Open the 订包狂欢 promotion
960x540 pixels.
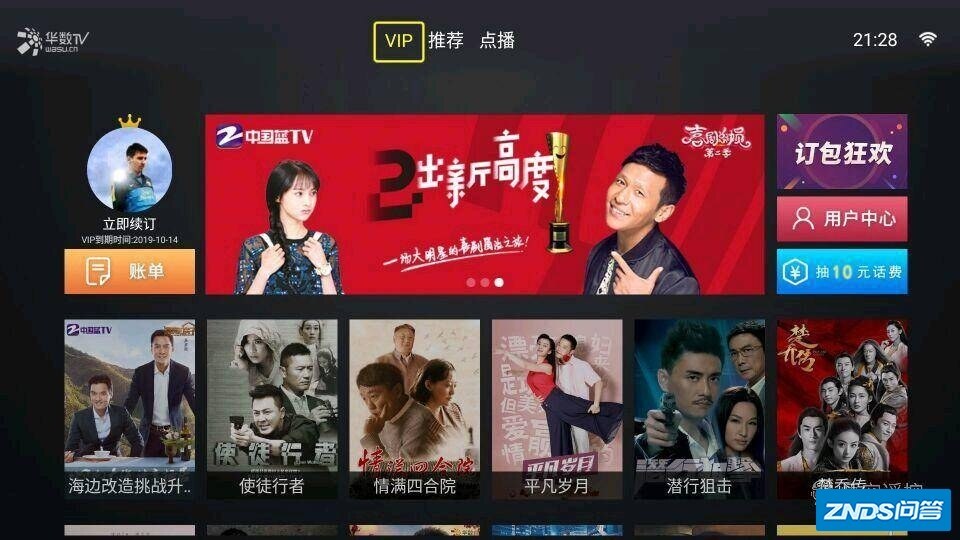point(842,152)
